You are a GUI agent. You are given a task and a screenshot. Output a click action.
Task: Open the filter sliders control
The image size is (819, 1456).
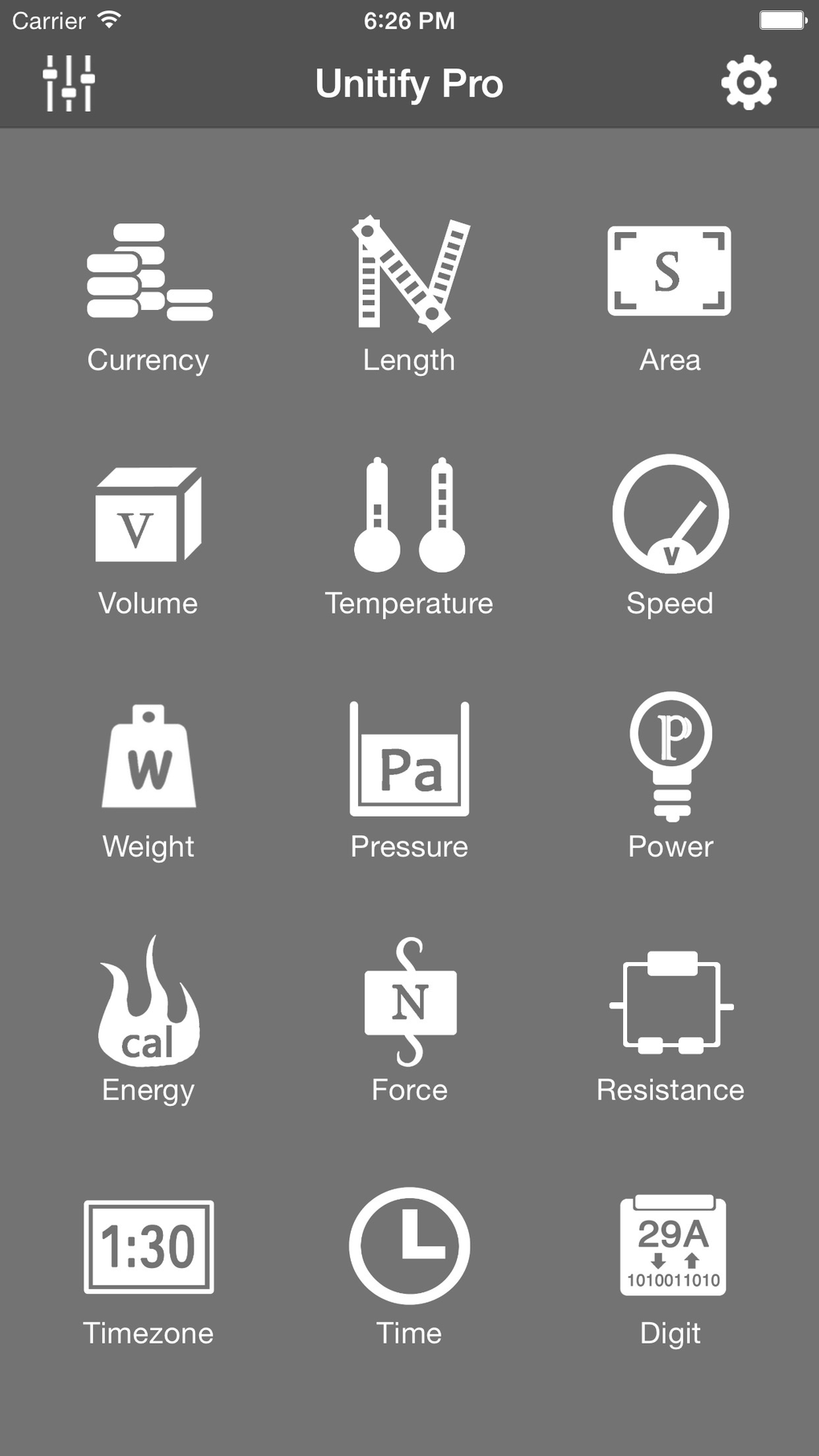pyautogui.click(x=69, y=83)
